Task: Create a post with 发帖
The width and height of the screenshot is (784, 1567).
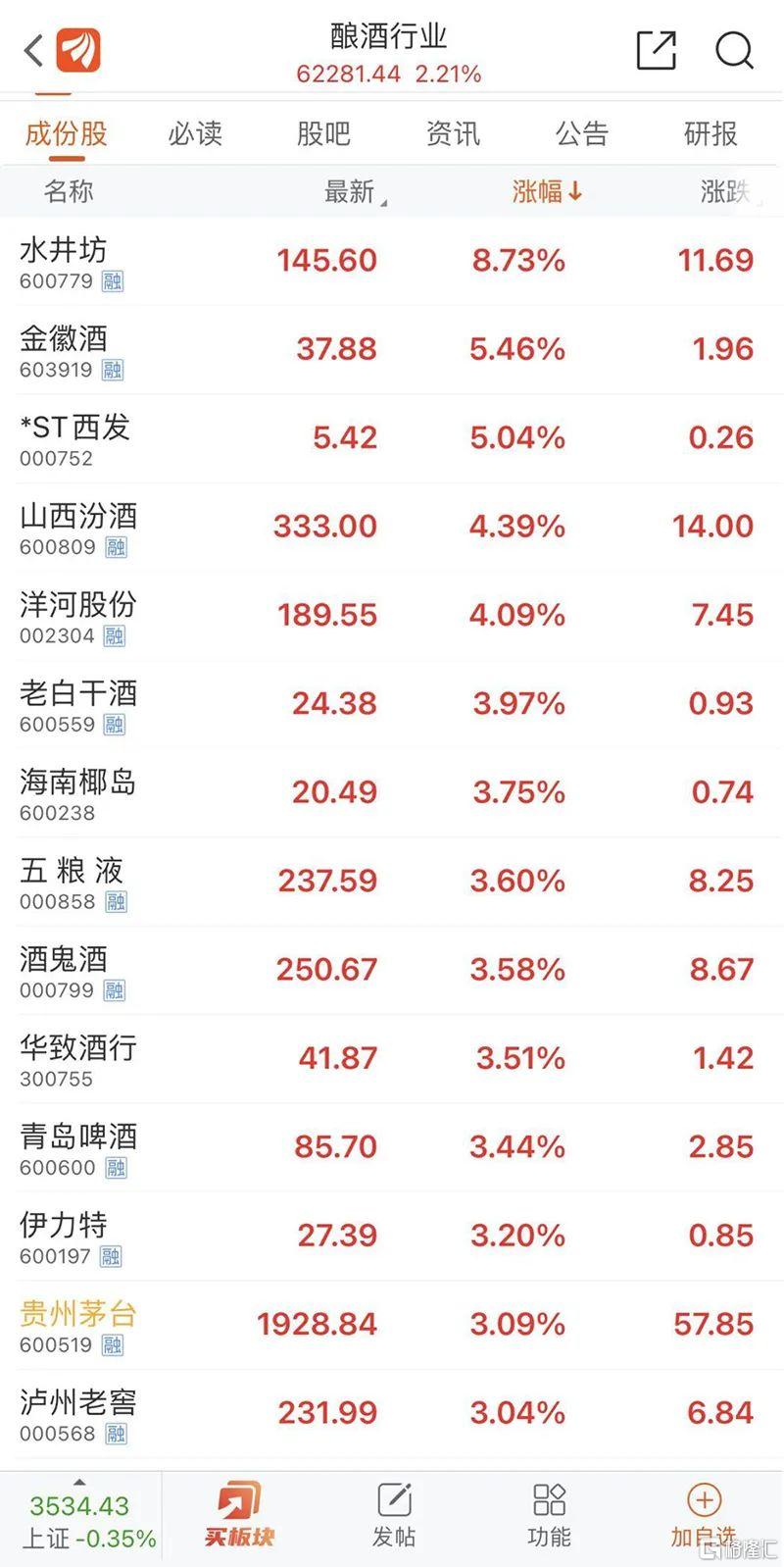Action: [x=394, y=1515]
